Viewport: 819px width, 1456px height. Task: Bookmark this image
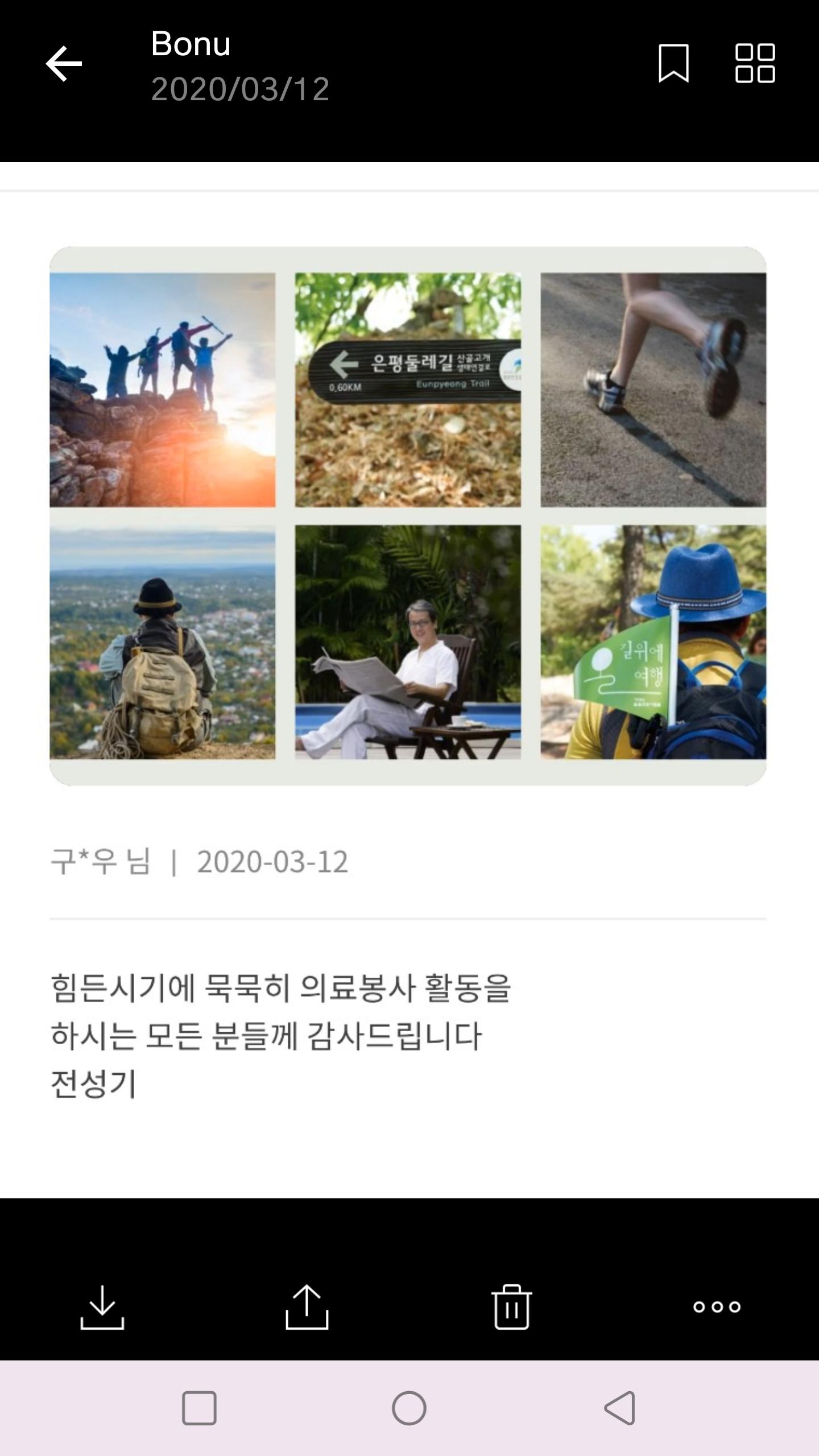tap(673, 63)
